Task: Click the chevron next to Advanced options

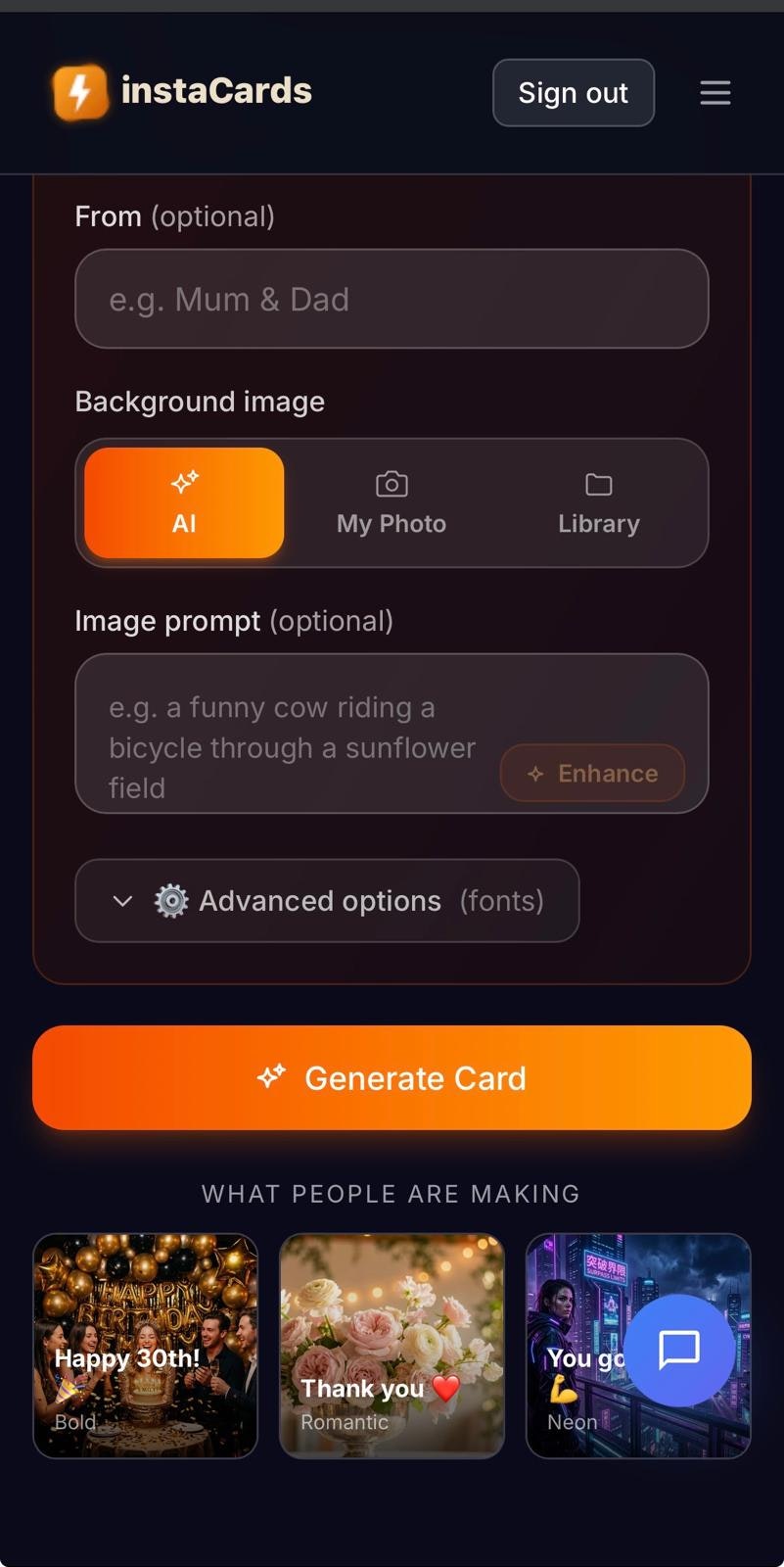Action: (x=121, y=901)
